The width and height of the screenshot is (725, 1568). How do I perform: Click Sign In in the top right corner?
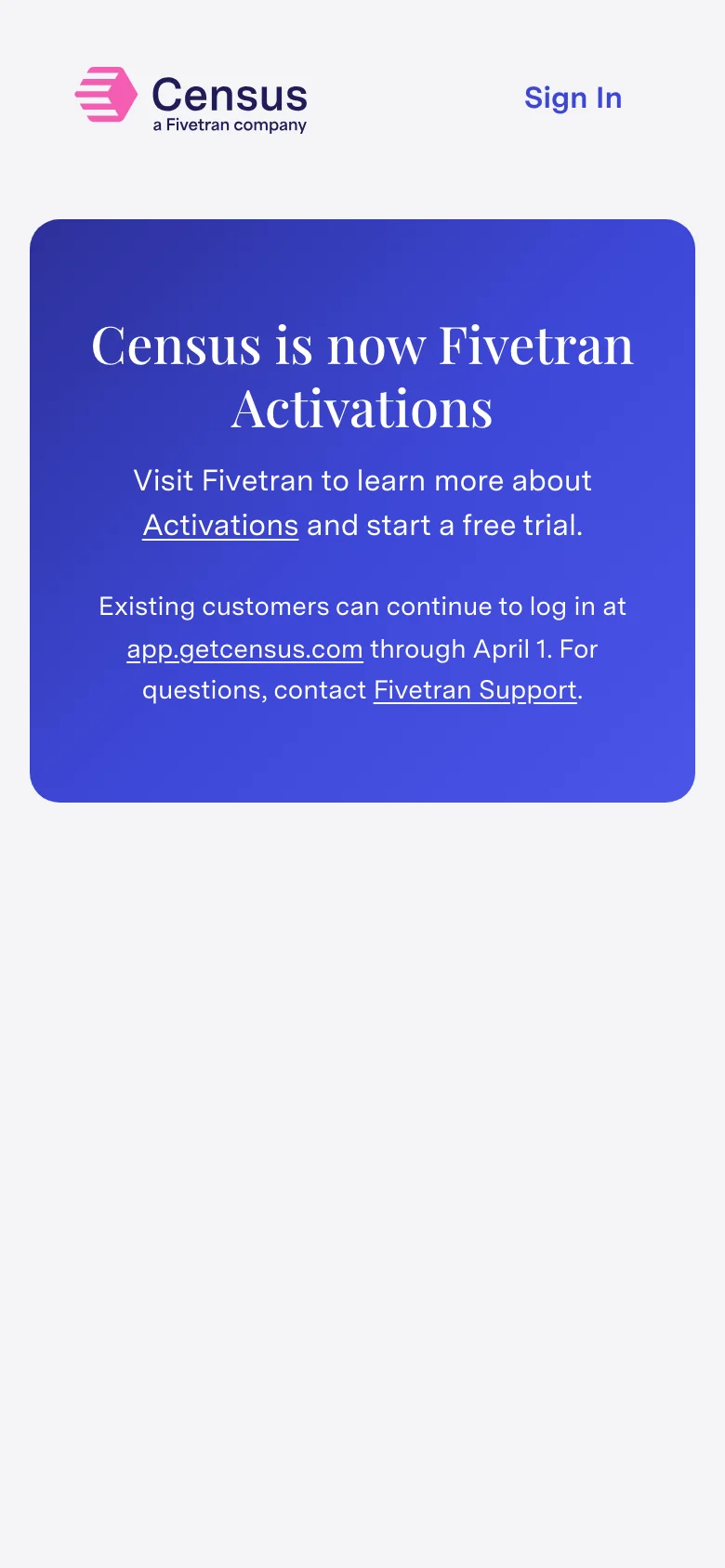tap(573, 98)
